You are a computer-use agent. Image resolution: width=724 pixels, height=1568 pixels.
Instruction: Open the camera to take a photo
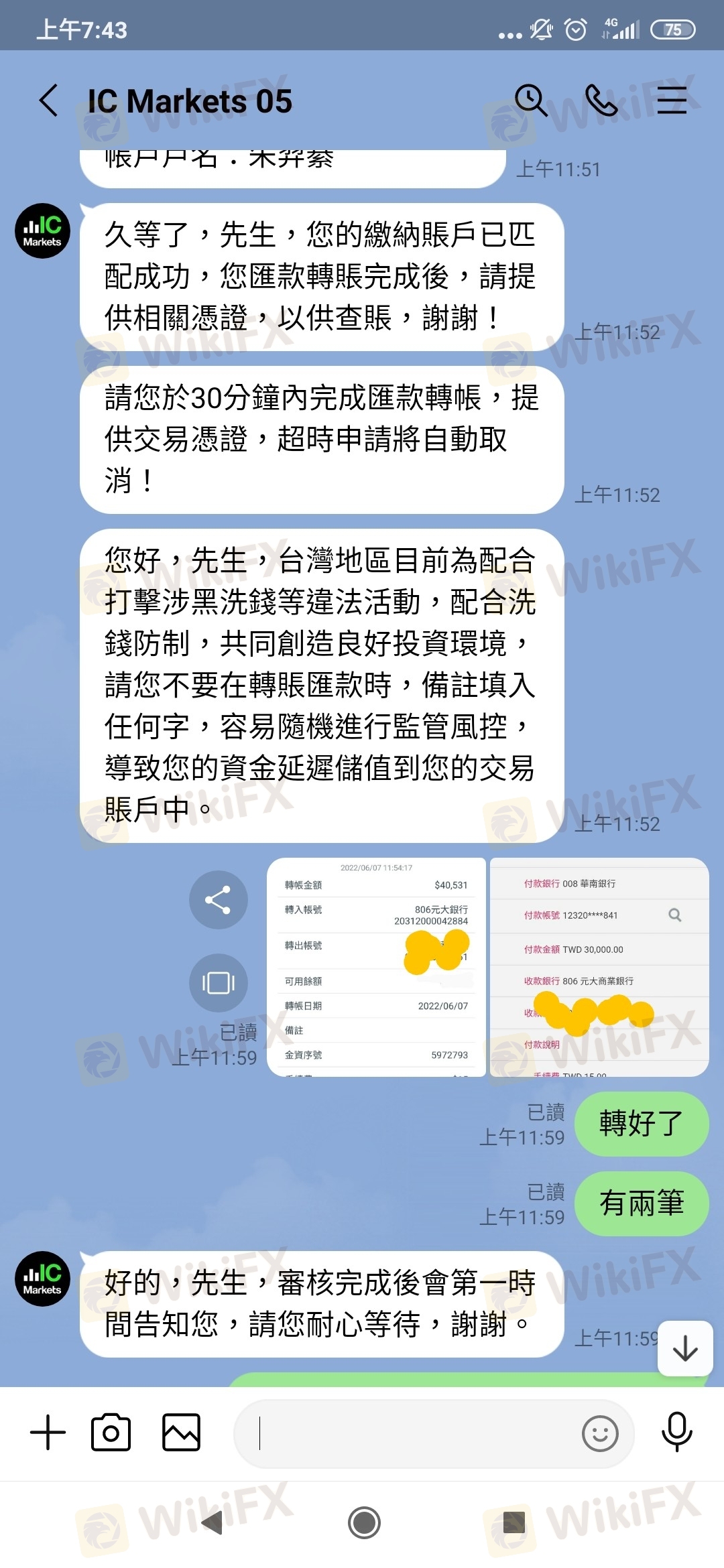click(111, 1433)
